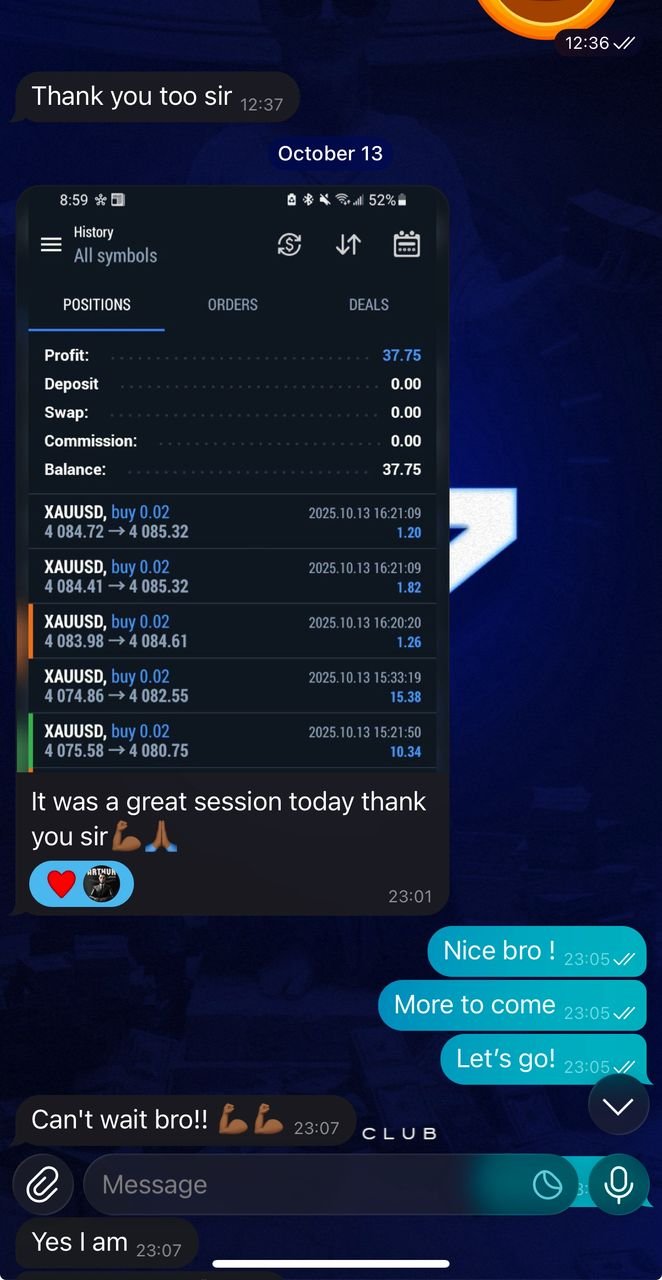The image size is (662, 1280).
Task: Focus the Message text field
Action: [x=300, y=1185]
